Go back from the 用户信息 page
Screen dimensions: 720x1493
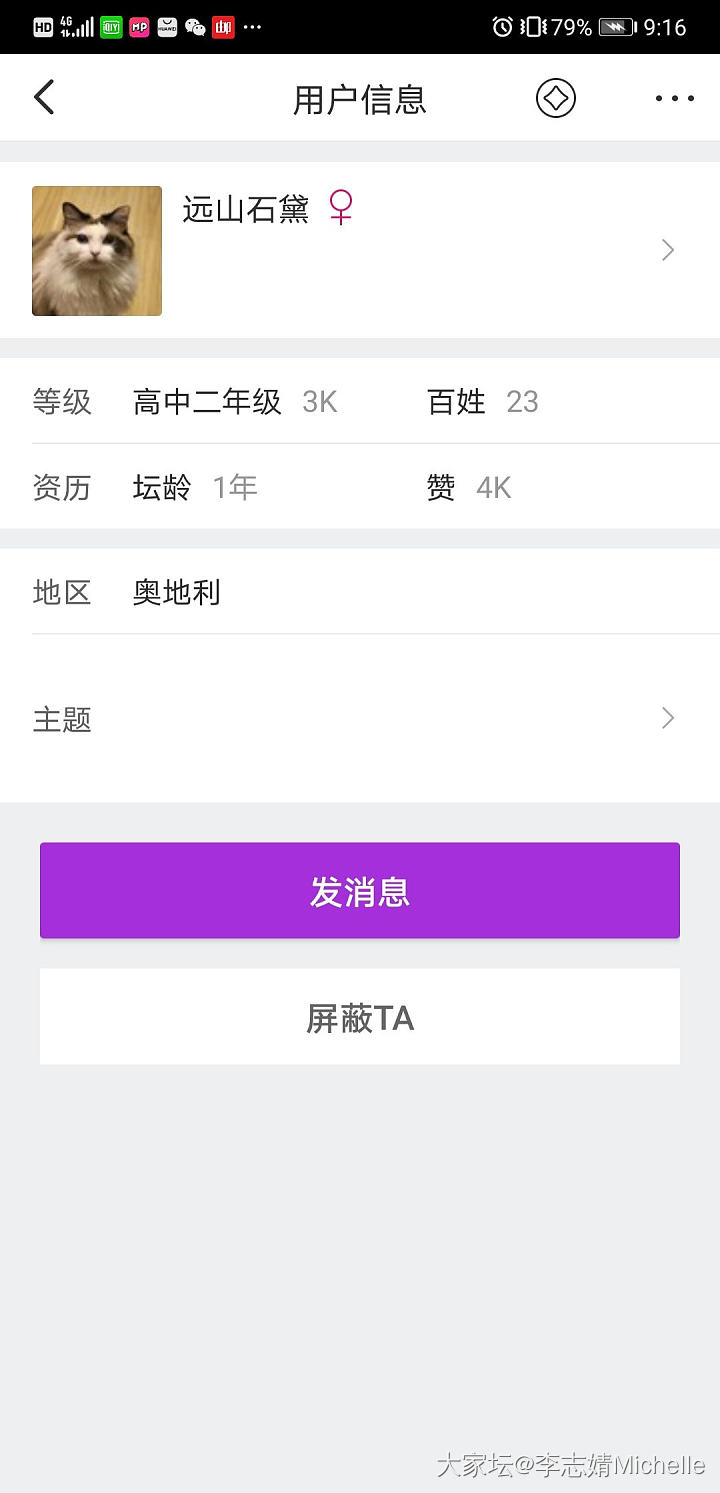(44, 98)
